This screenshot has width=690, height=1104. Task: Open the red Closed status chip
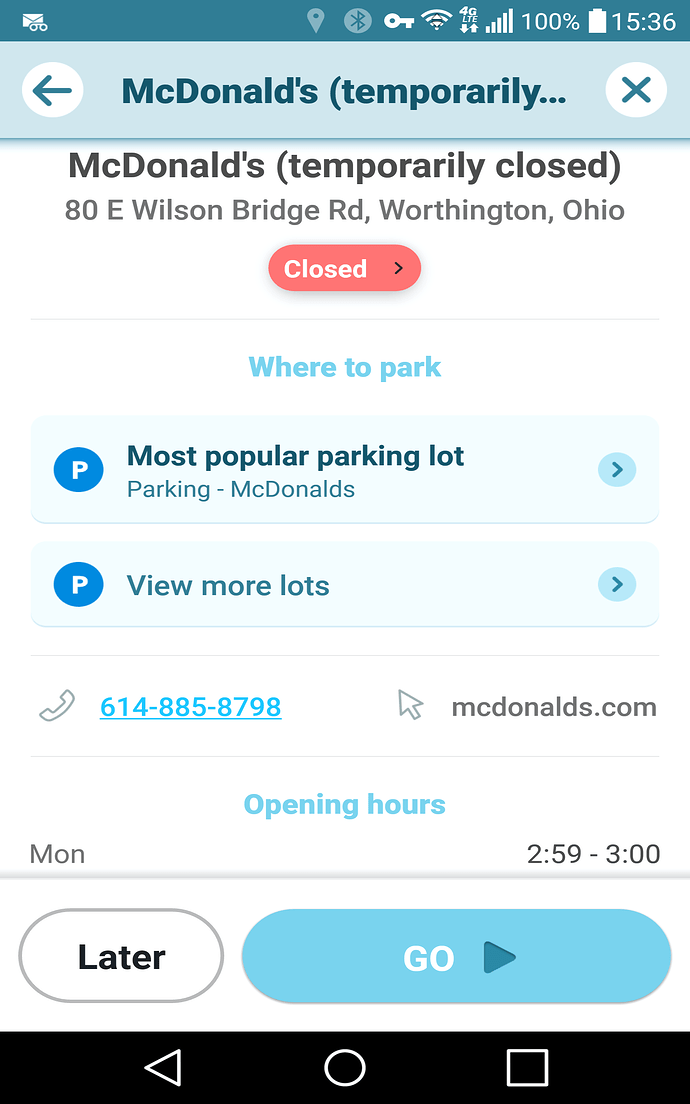point(344,269)
